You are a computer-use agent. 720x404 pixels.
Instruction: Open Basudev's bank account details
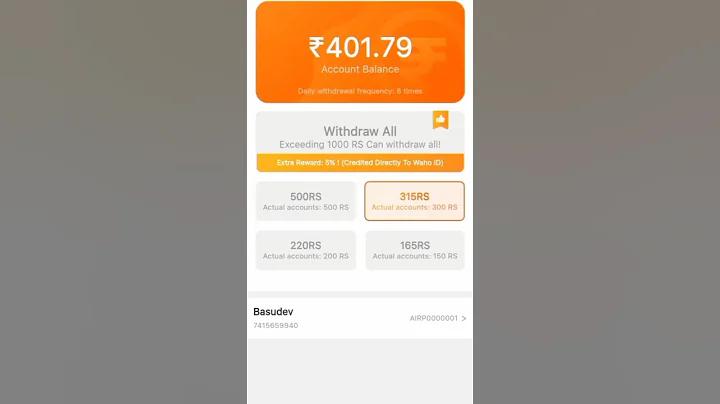point(359,318)
